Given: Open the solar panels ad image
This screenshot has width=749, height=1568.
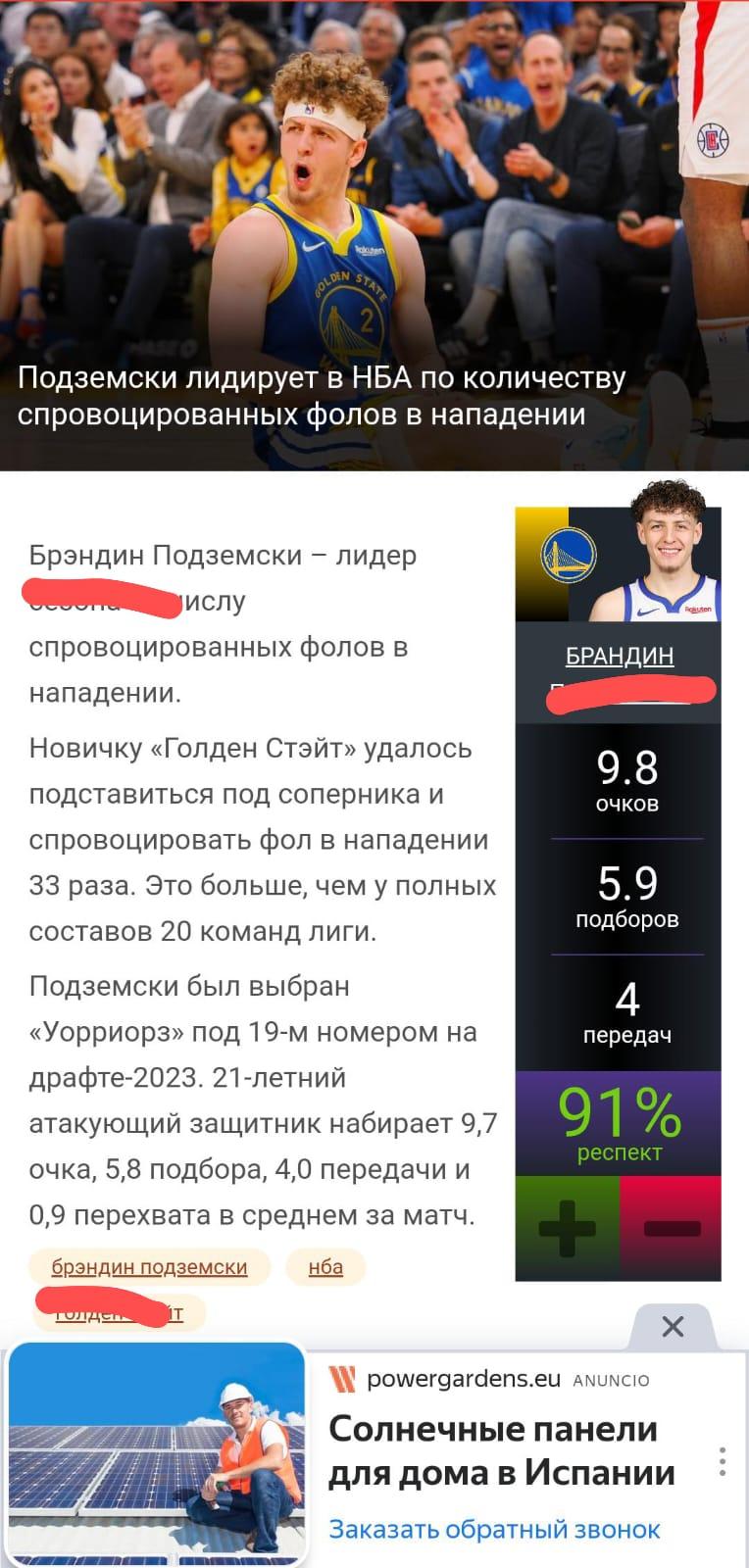Looking at the screenshot, I should point(158,1455).
